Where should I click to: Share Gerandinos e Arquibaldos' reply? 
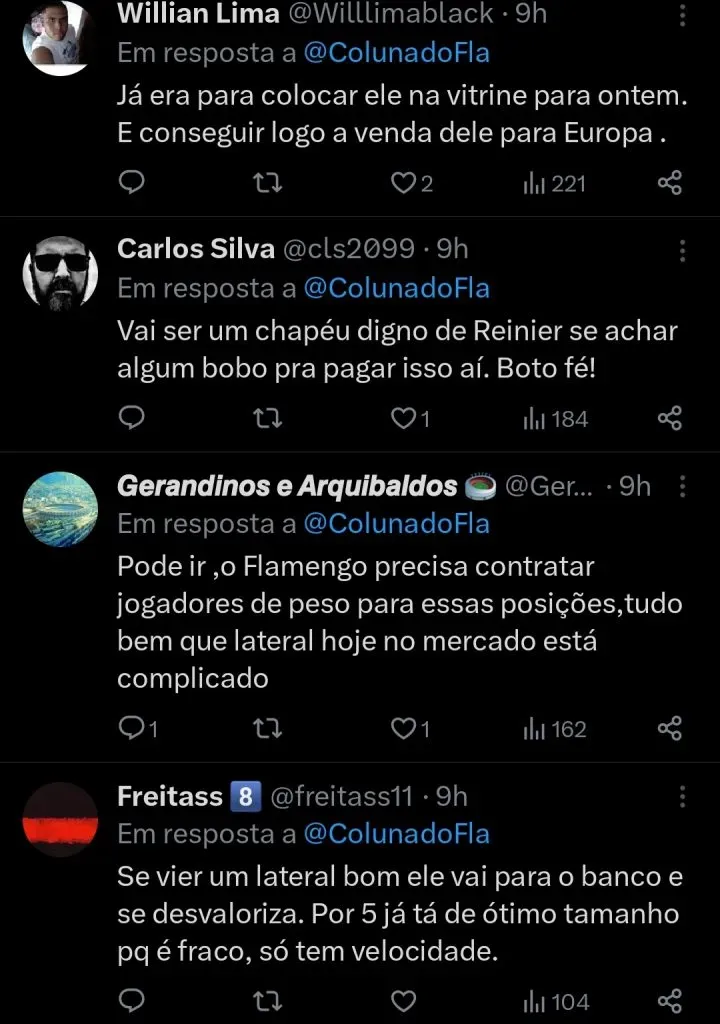pos(671,728)
